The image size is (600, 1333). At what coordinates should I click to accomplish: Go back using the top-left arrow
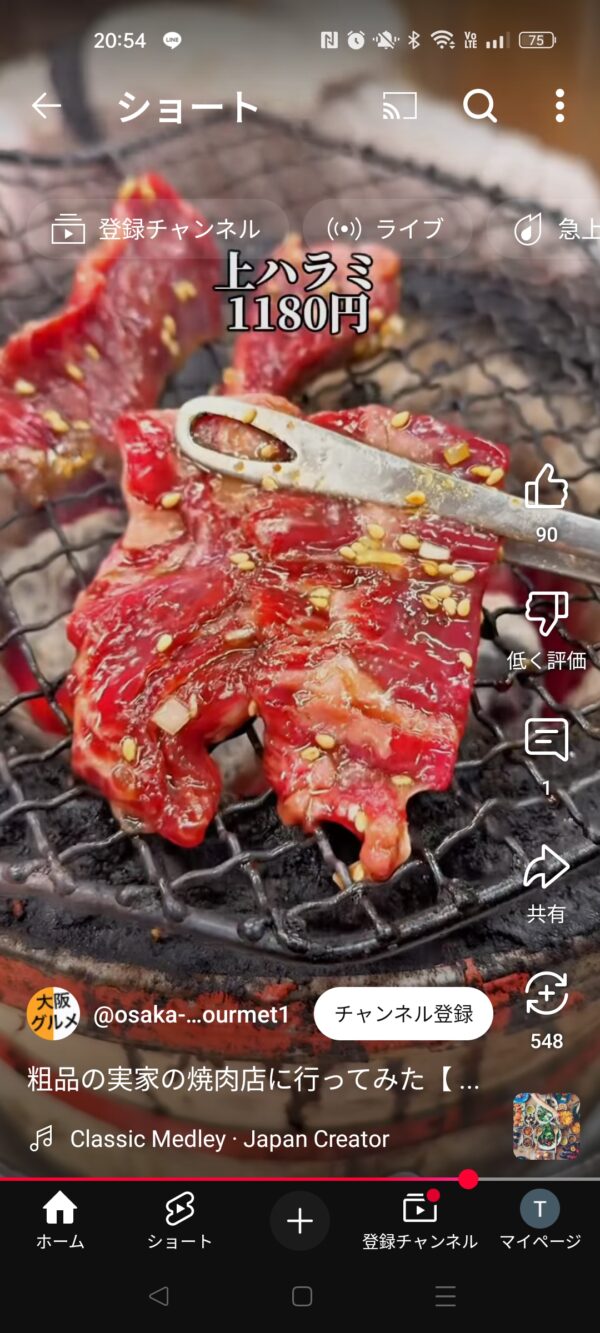click(x=46, y=105)
